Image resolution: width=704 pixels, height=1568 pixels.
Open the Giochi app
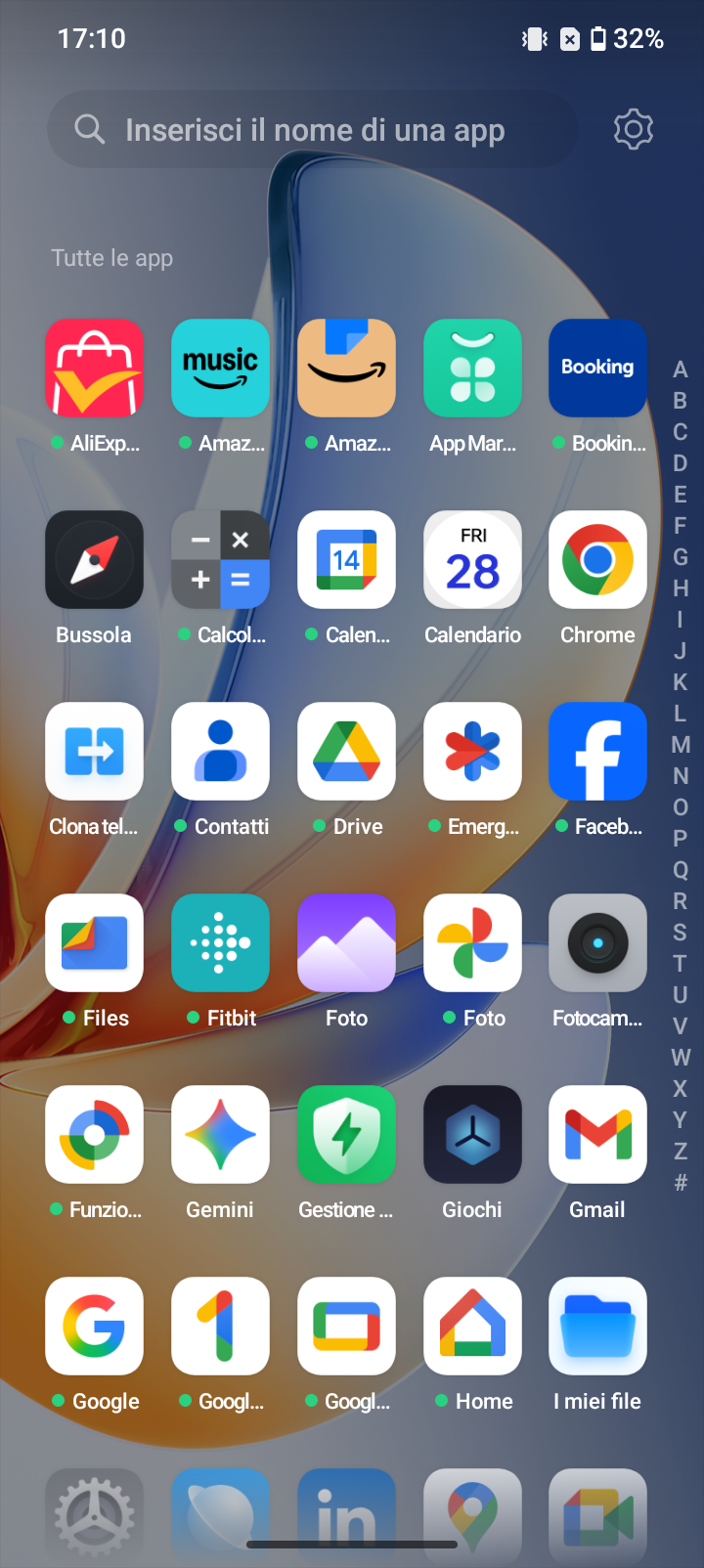click(472, 1135)
